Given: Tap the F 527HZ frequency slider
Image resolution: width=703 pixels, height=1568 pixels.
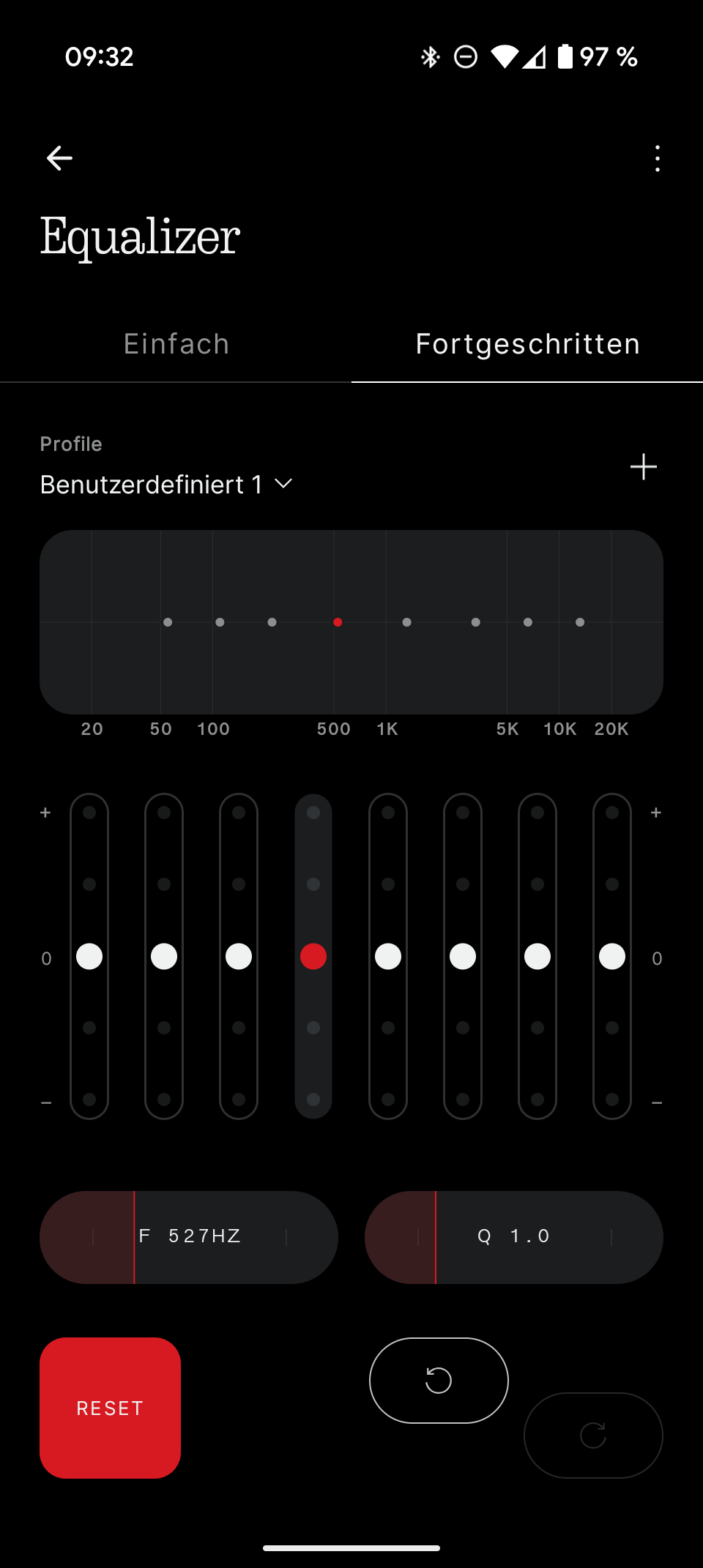Looking at the screenshot, I should click(x=189, y=1237).
